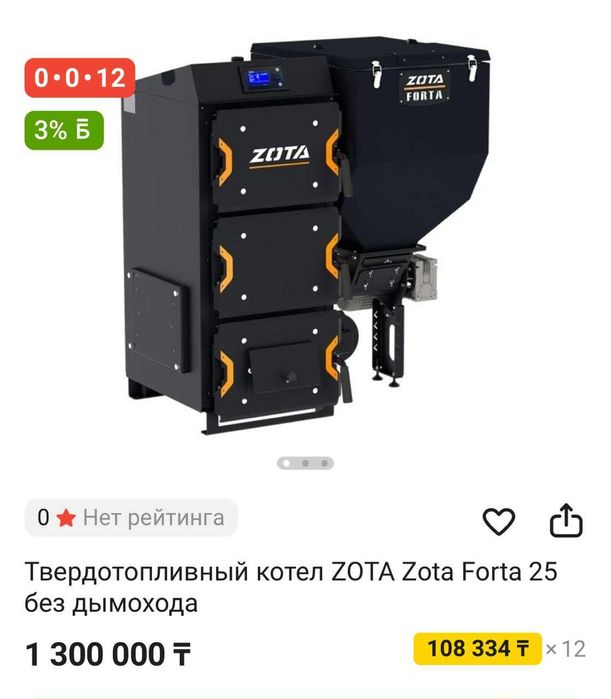Share this product listing
This screenshot has height=699, width=611.
coord(565,521)
